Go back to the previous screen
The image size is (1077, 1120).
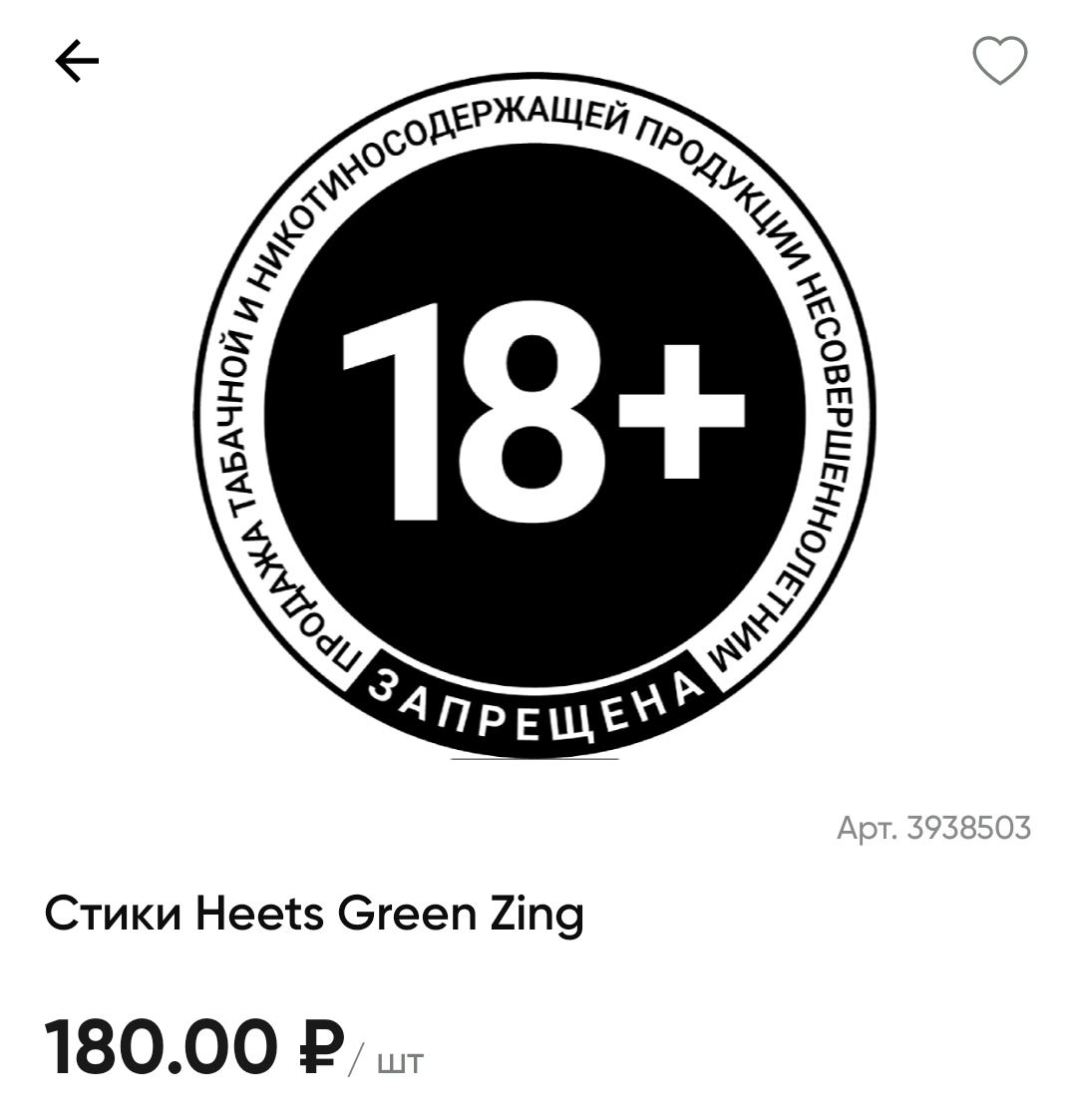point(77,63)
